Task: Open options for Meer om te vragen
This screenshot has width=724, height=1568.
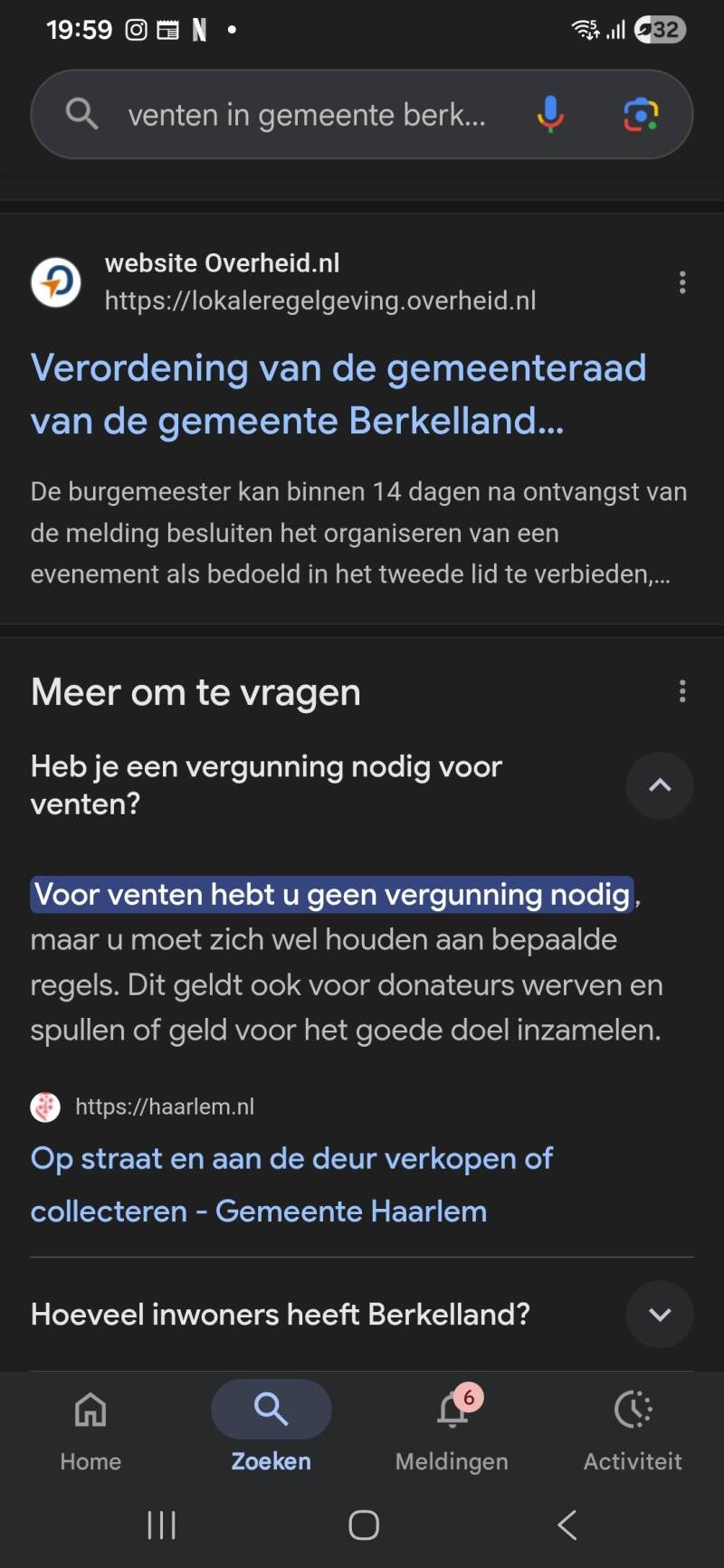Action: click(682, 692)
